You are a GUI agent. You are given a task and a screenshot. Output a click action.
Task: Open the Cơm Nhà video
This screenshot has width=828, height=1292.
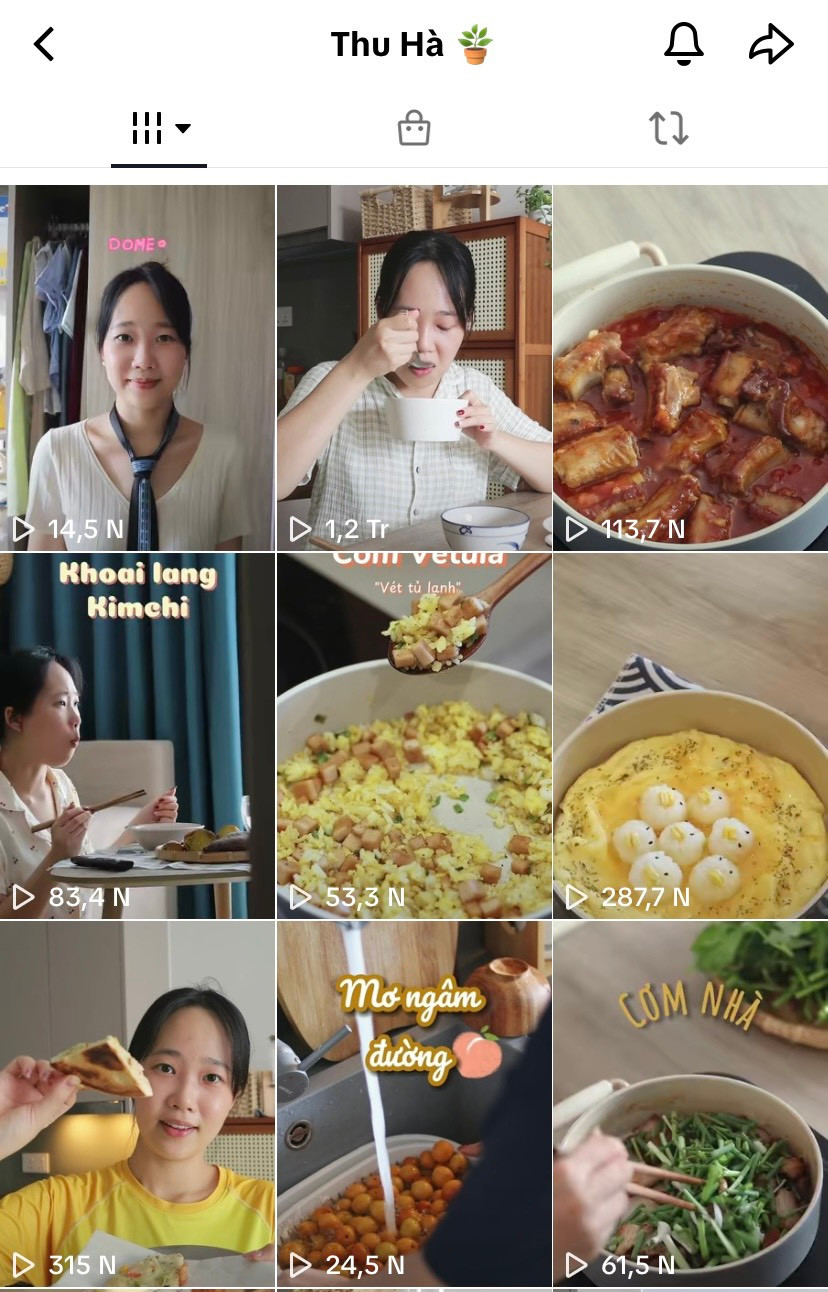click(690, 1103)
